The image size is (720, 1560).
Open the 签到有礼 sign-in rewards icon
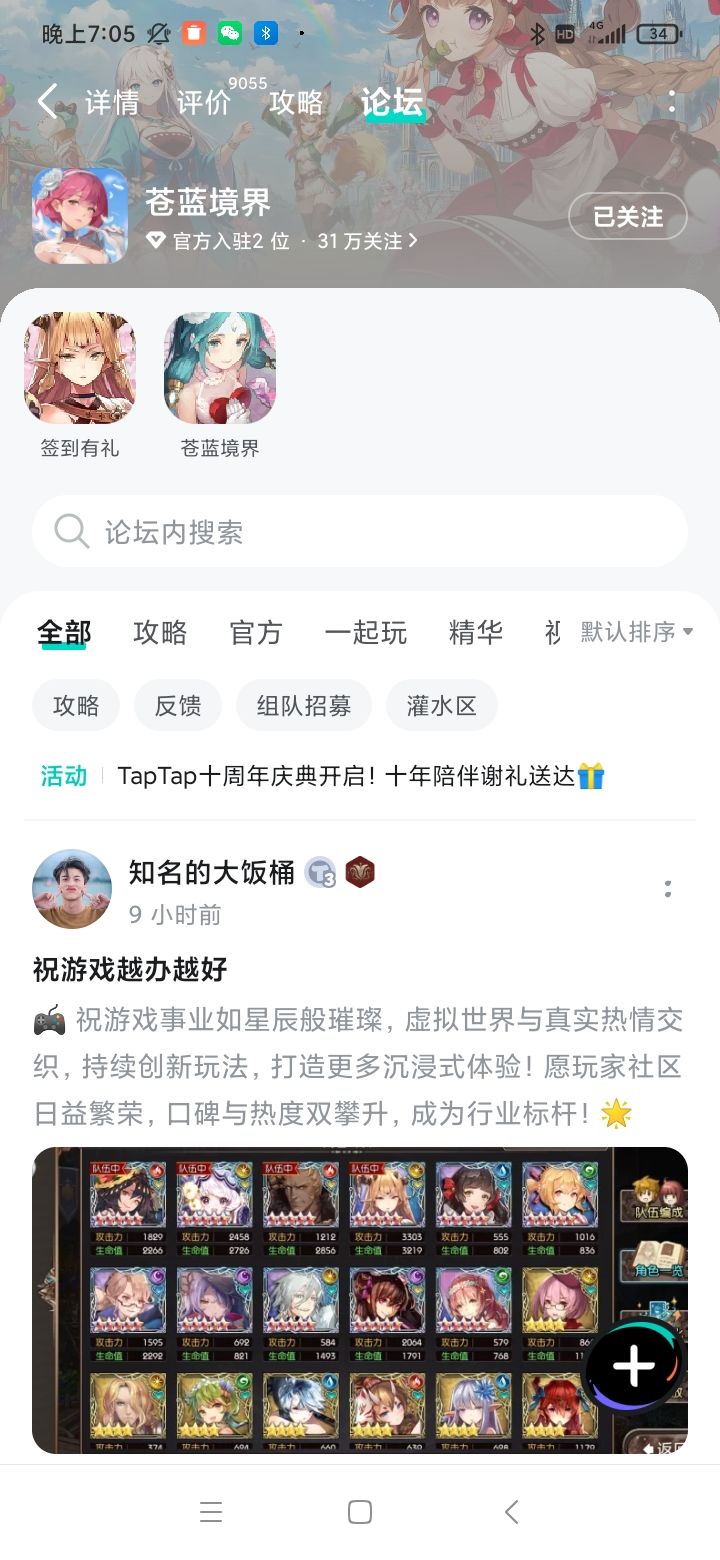click(80, 367)
